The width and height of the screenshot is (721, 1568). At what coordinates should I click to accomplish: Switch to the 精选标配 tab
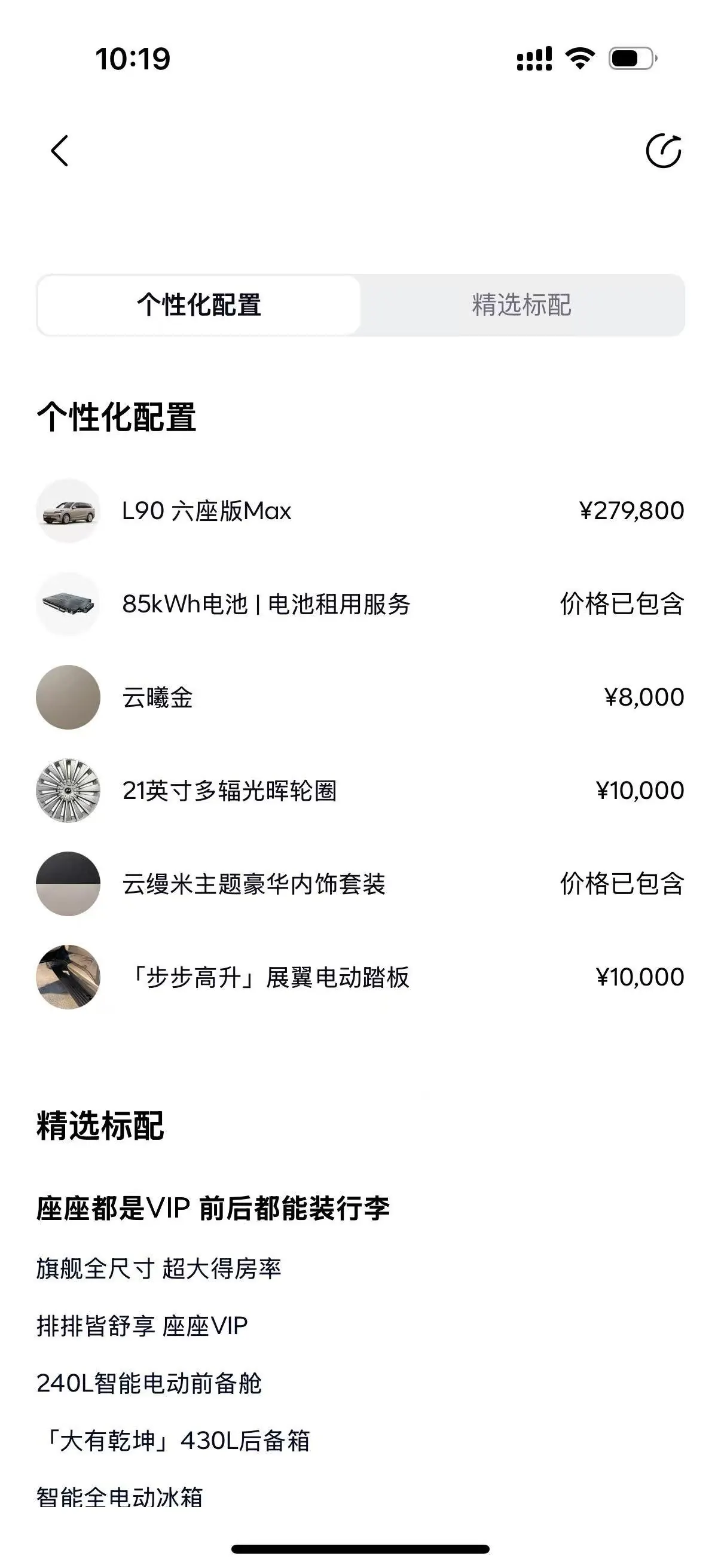point(521,305)
